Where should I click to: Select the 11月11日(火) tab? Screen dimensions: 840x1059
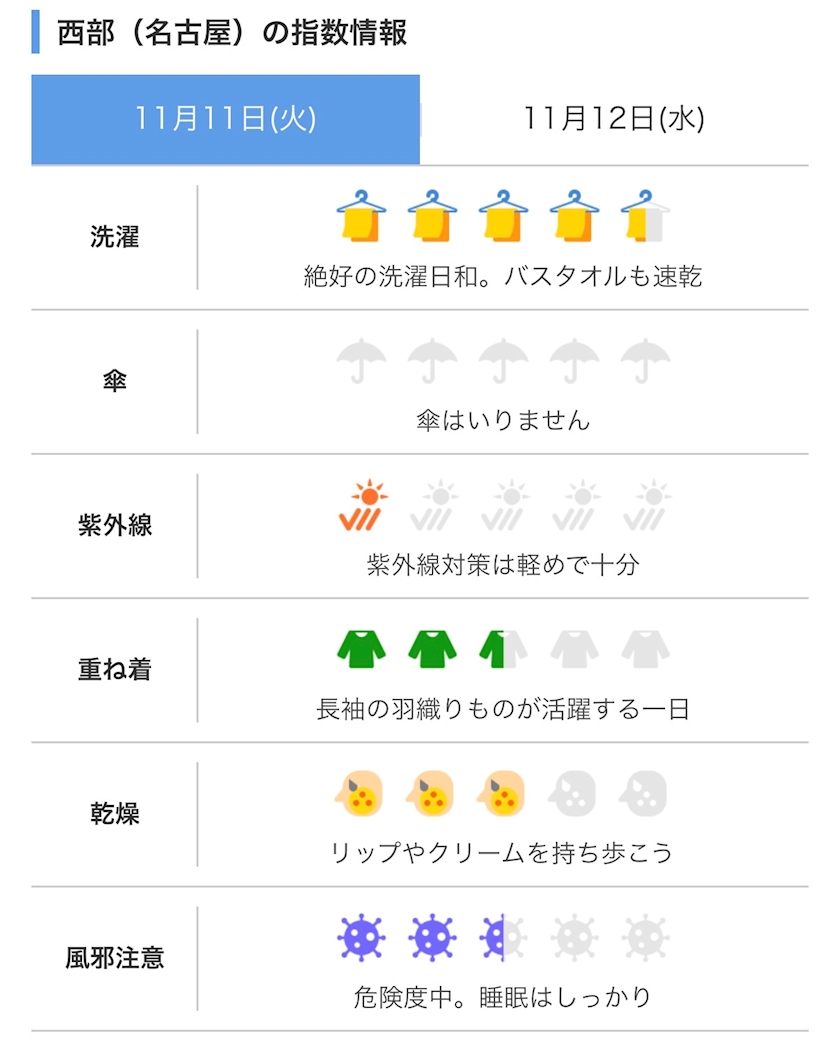[226, 120]
